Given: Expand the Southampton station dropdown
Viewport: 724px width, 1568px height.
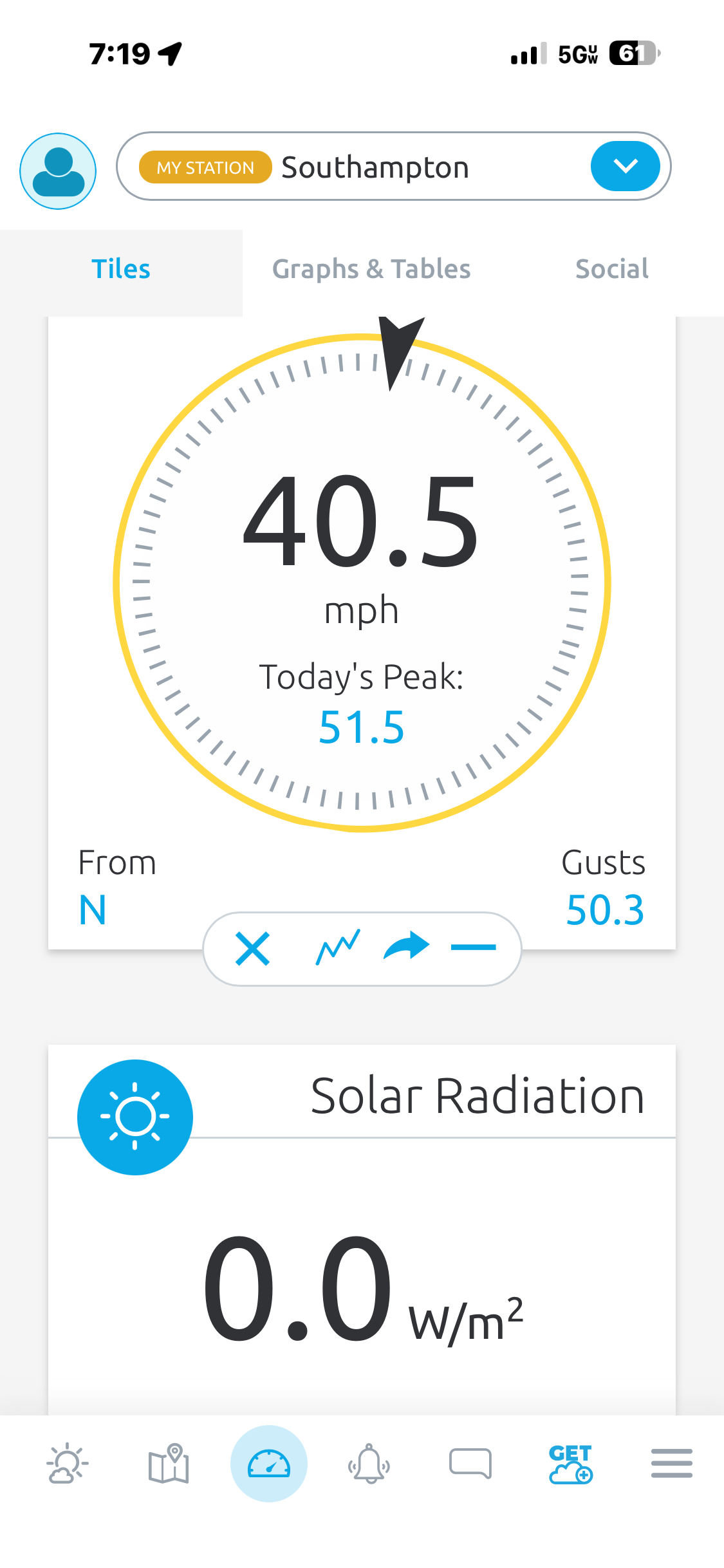Looking at the screenshot, I should pyautogui.click(x=625, y=166).
